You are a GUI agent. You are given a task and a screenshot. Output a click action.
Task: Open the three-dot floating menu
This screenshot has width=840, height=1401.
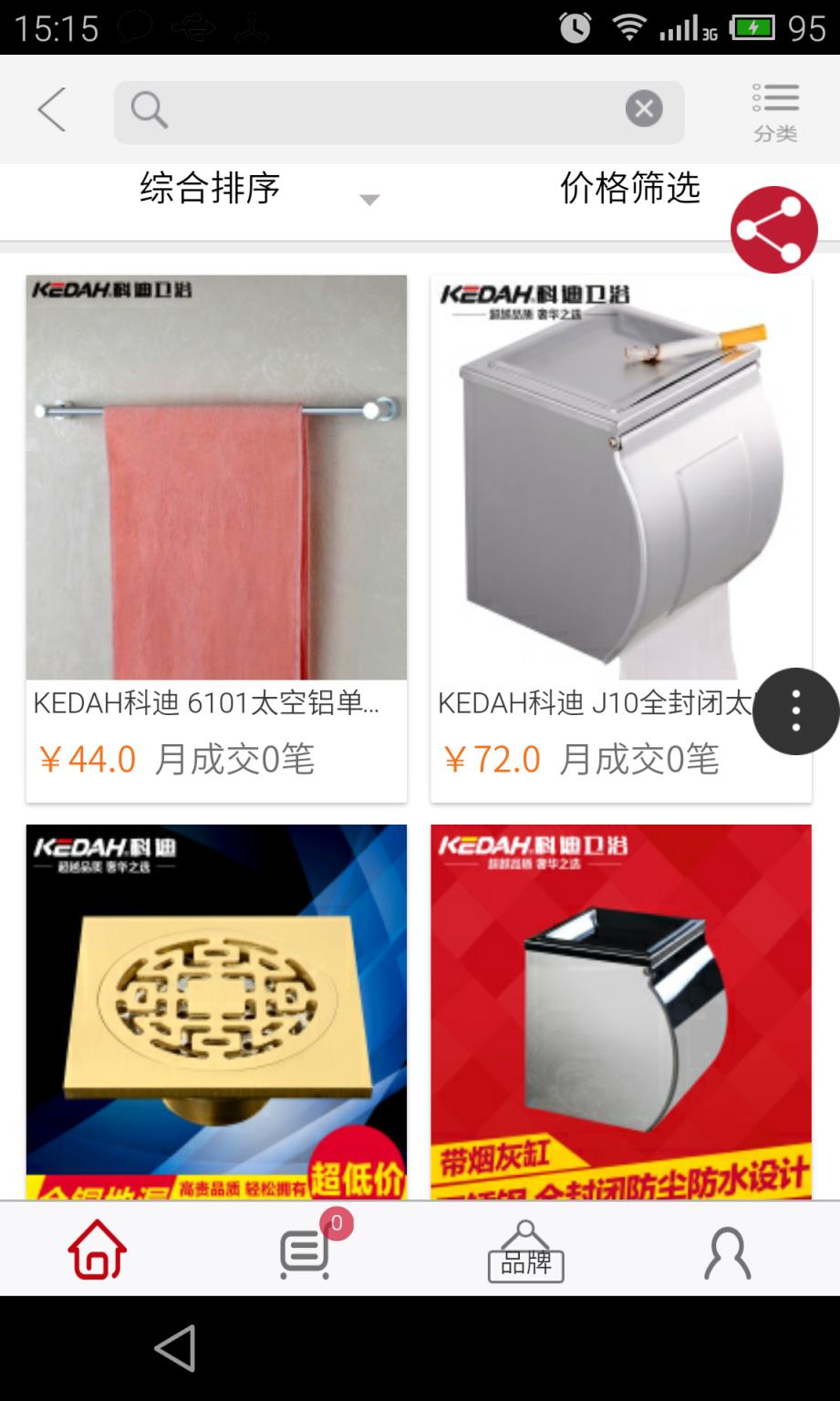pyautogui.click(x=795, y=711)
